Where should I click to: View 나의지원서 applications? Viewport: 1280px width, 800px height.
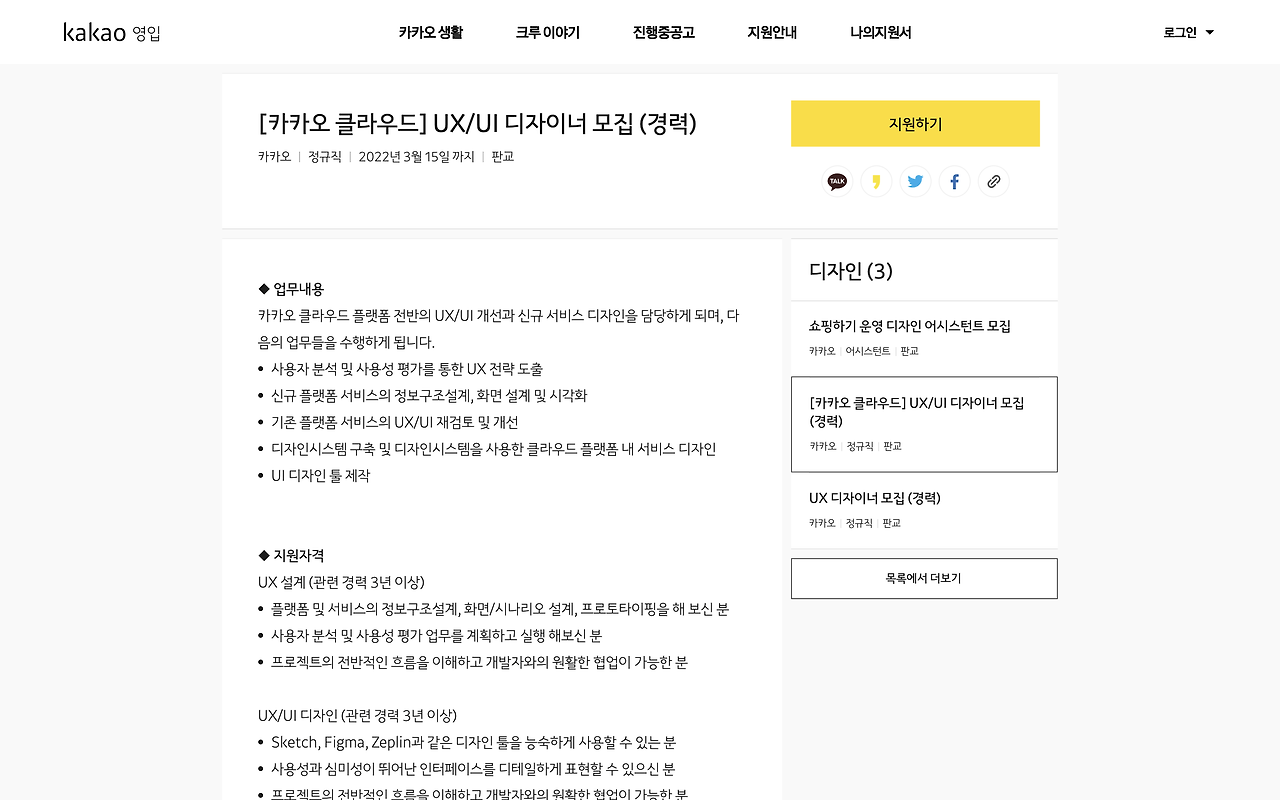881,32
